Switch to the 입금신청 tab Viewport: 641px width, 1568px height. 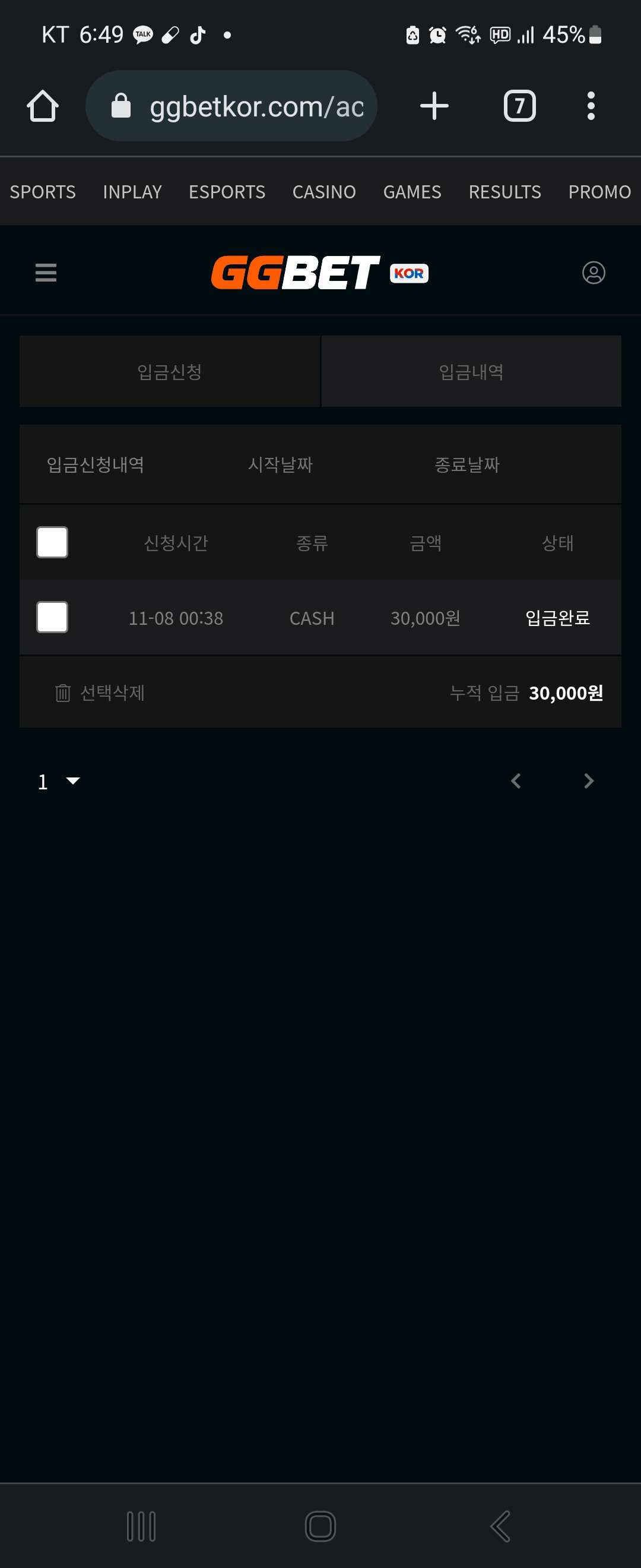(x=170, y=371)
